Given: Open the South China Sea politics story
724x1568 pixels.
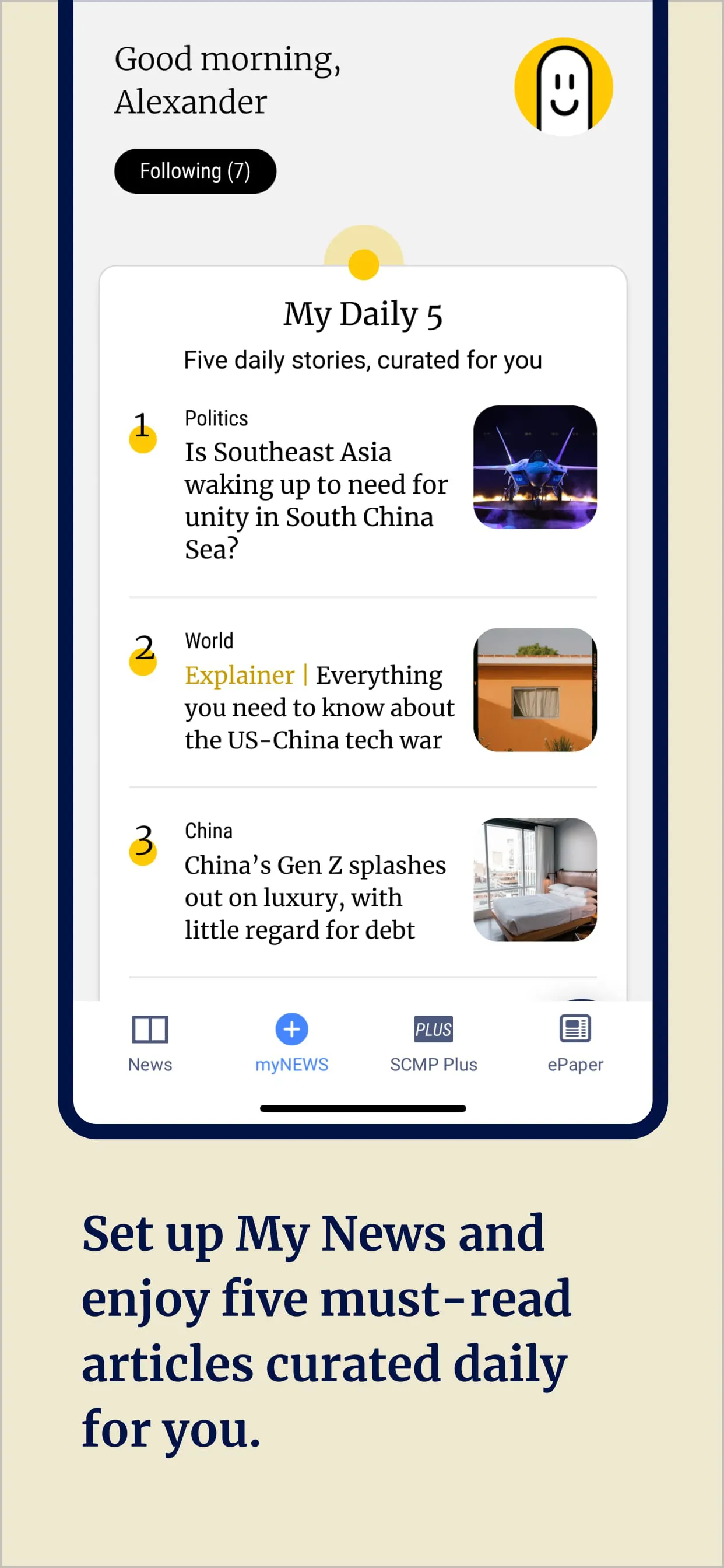Looking at the screenshot, I should pos(316,501).
